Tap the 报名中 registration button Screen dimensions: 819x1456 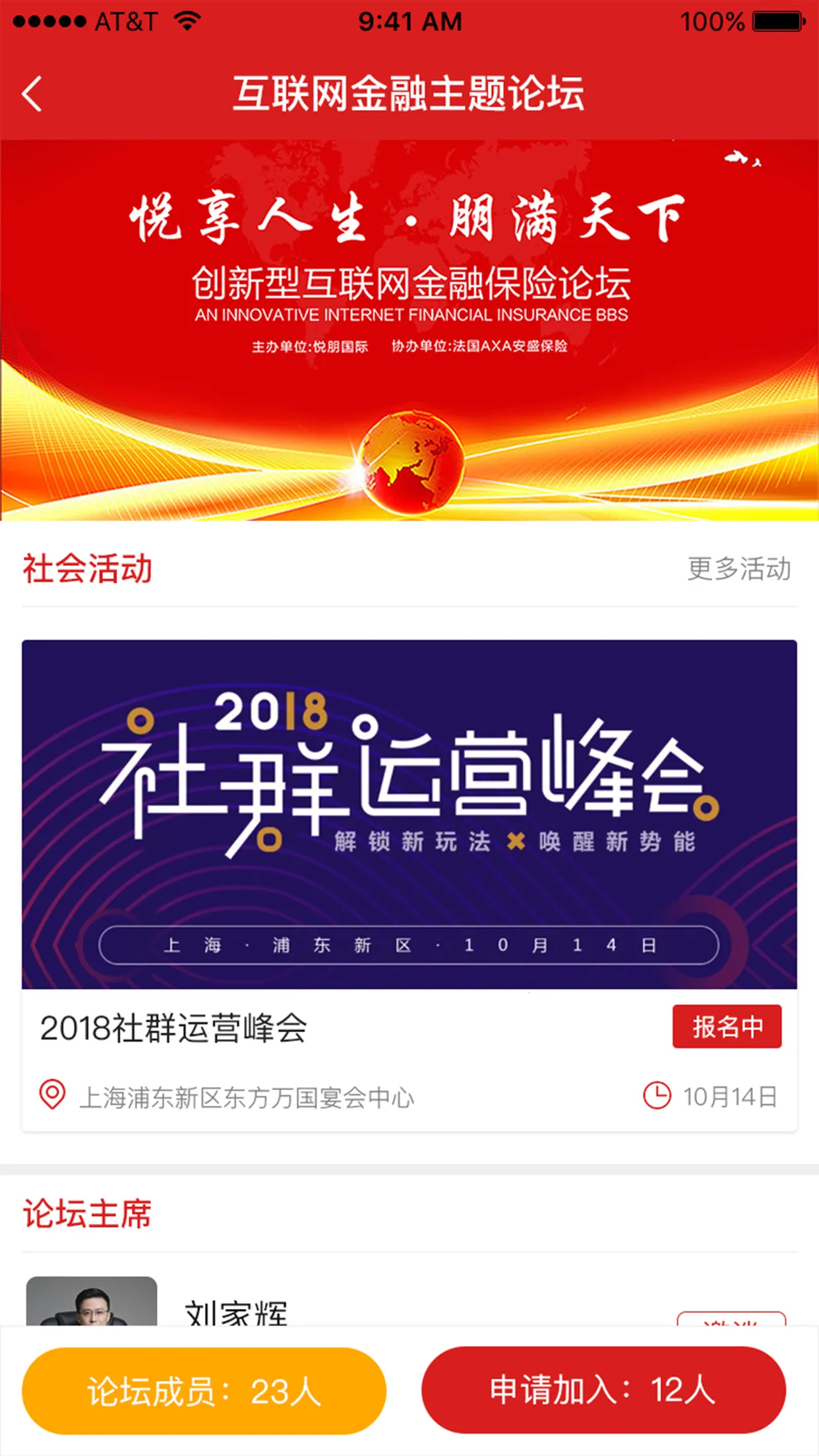click(x=727, y=1026)
